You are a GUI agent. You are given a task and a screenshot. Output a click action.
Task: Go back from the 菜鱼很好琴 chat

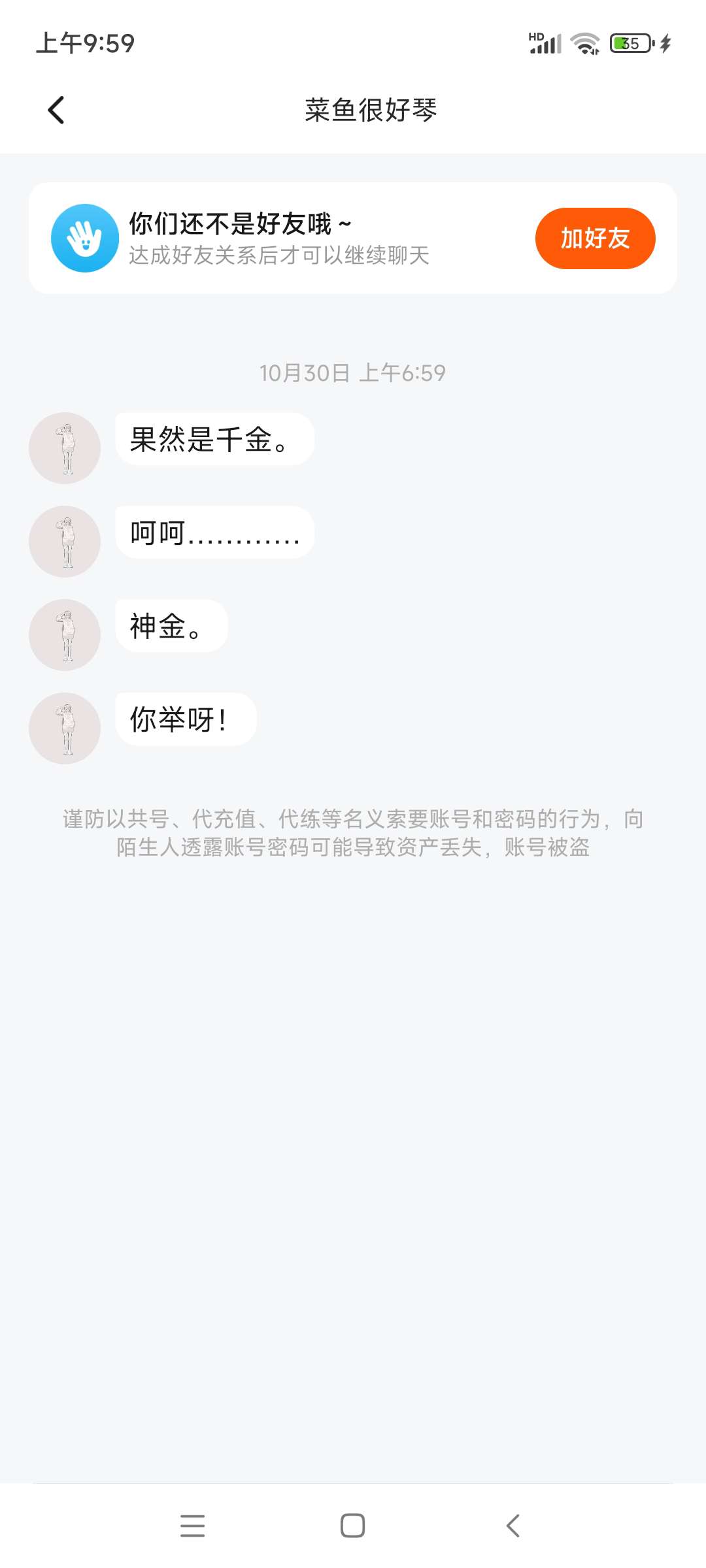click(57, 110)
